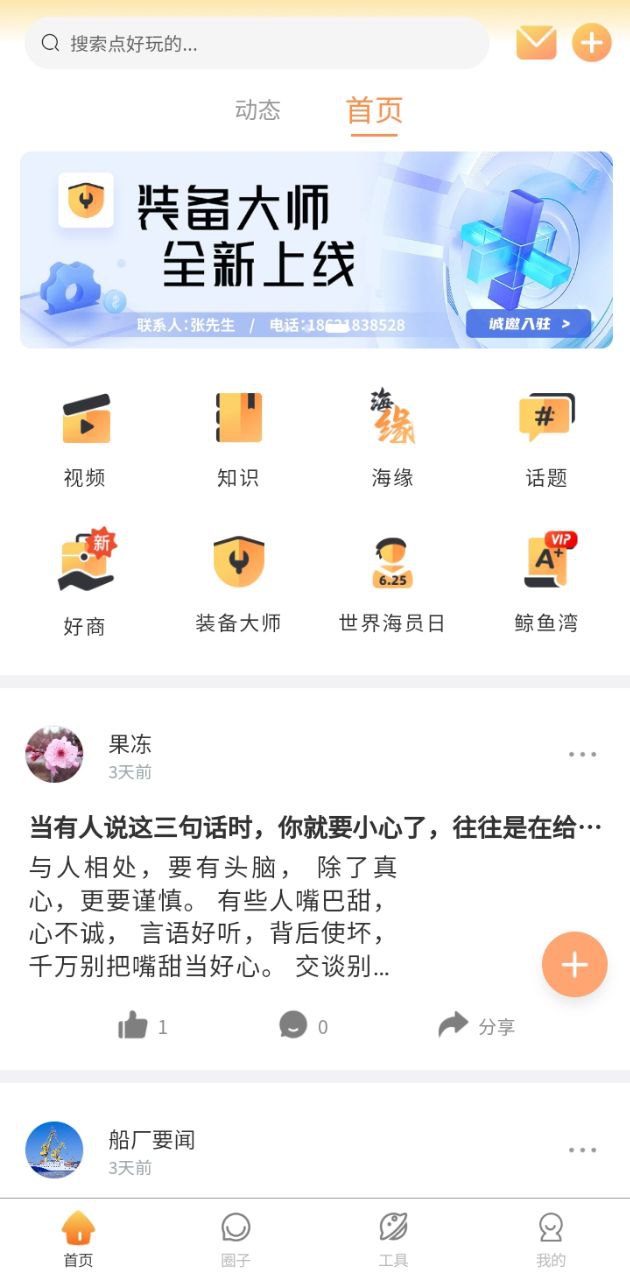Tap the plus icon in the top bar
The image size is (630, 1280).
coord(591,42)
